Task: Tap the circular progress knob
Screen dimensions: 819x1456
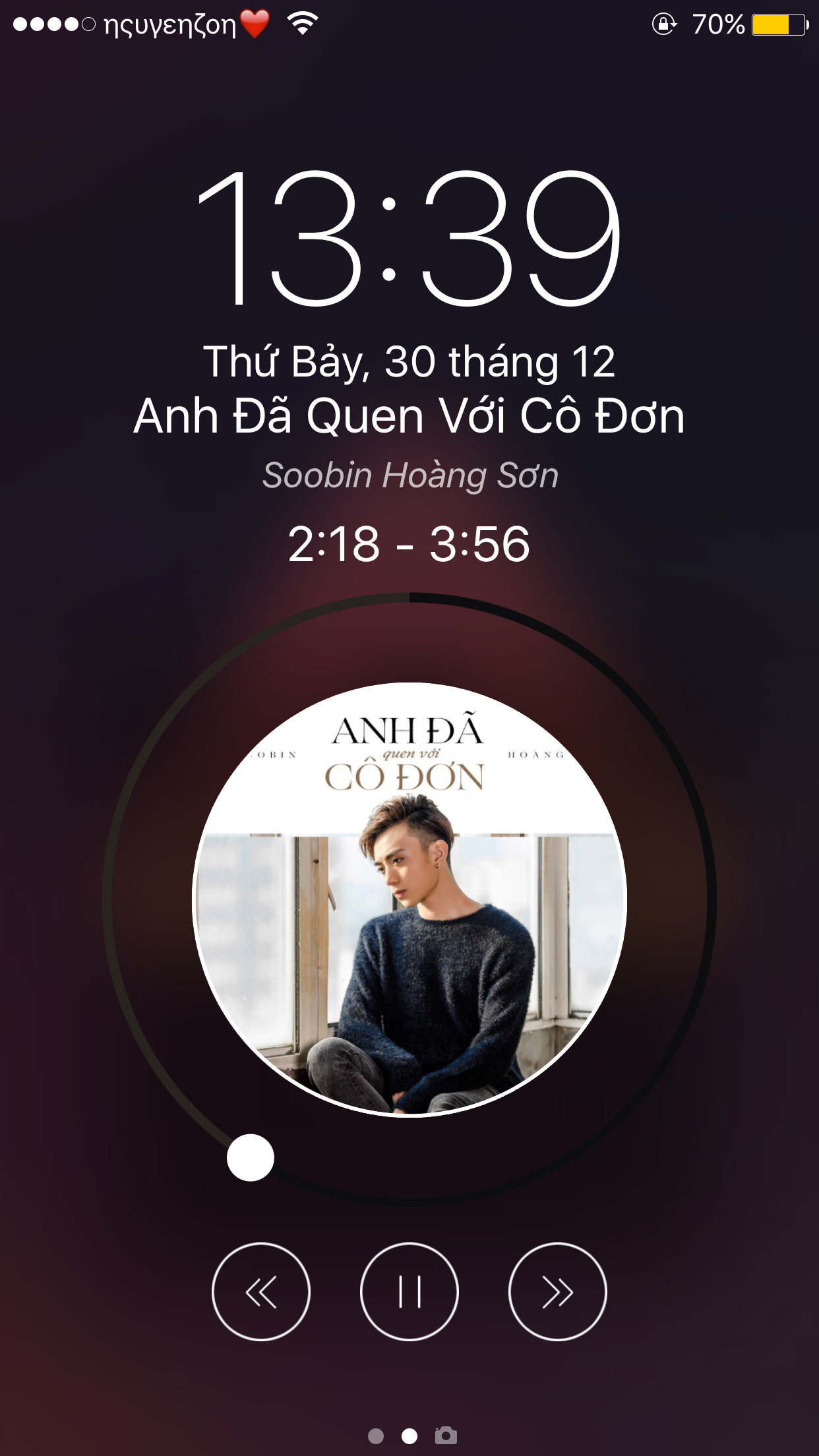Action: point(251,1157)
